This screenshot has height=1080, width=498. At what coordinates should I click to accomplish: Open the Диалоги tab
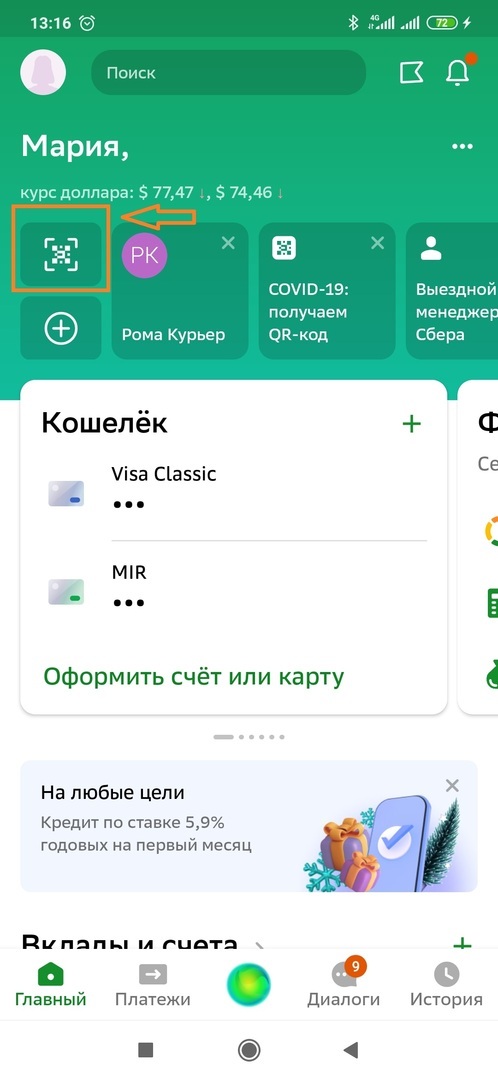(343, 985)
